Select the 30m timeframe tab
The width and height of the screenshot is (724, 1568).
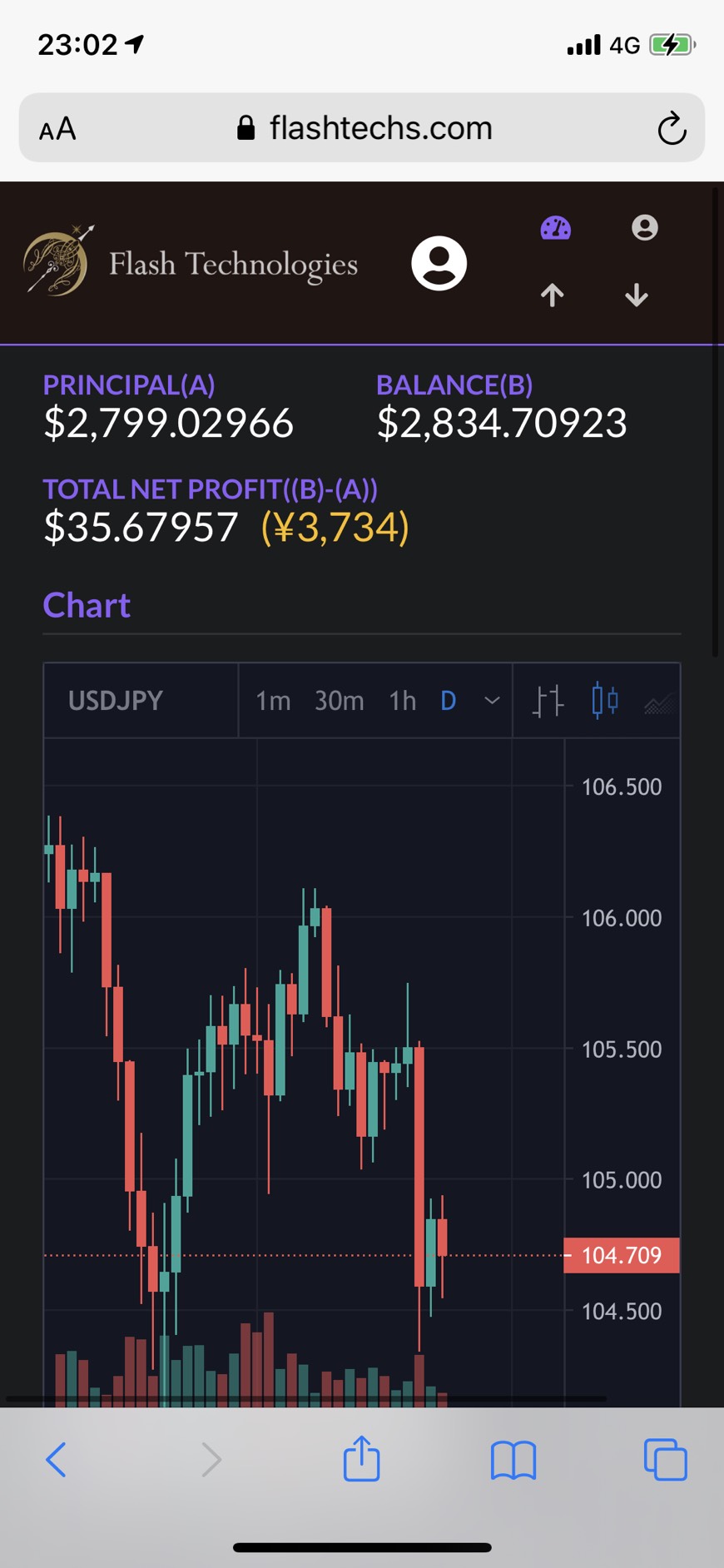coord(339,701)
